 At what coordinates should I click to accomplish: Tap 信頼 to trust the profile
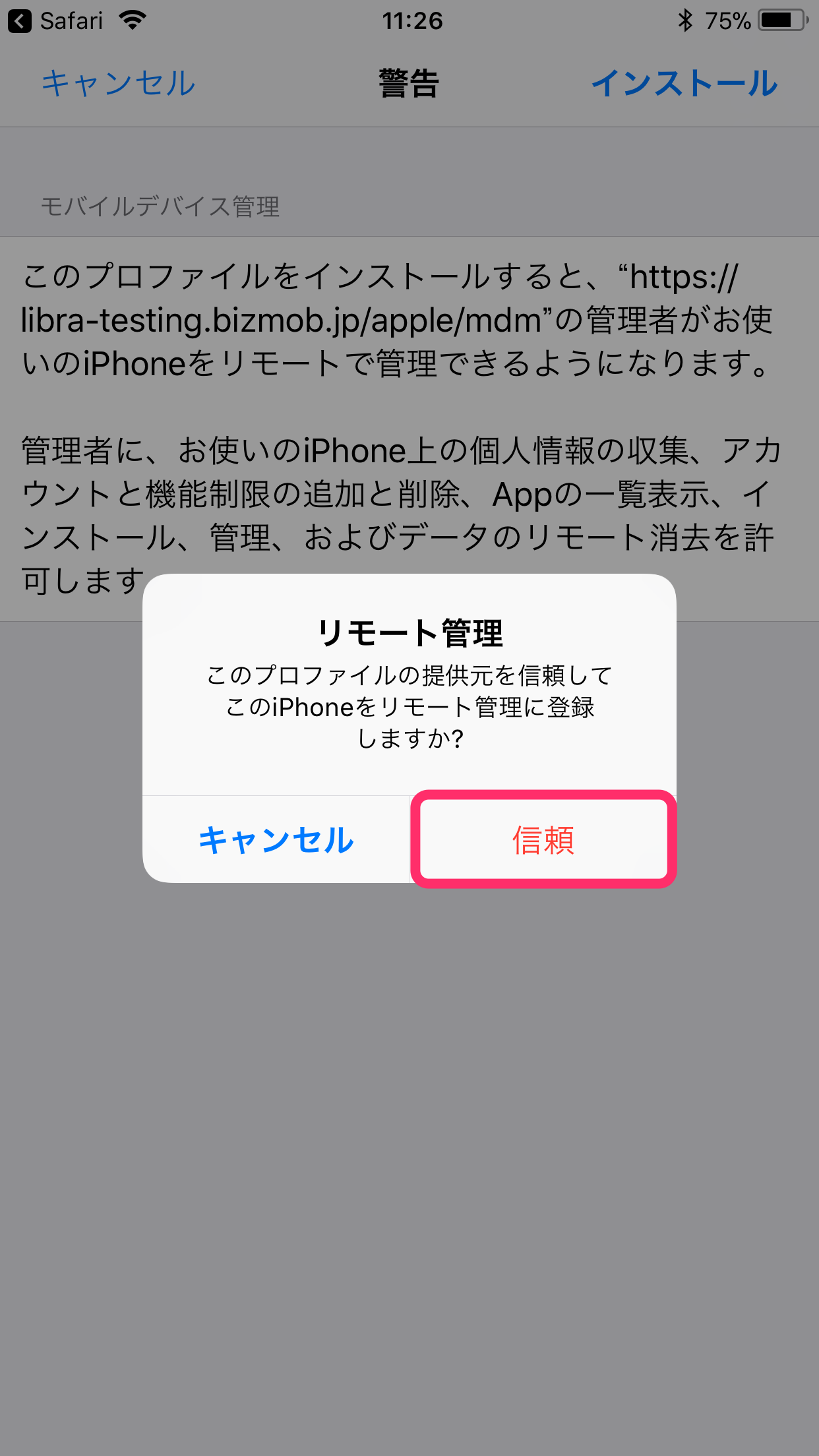[x=543, y=839]
